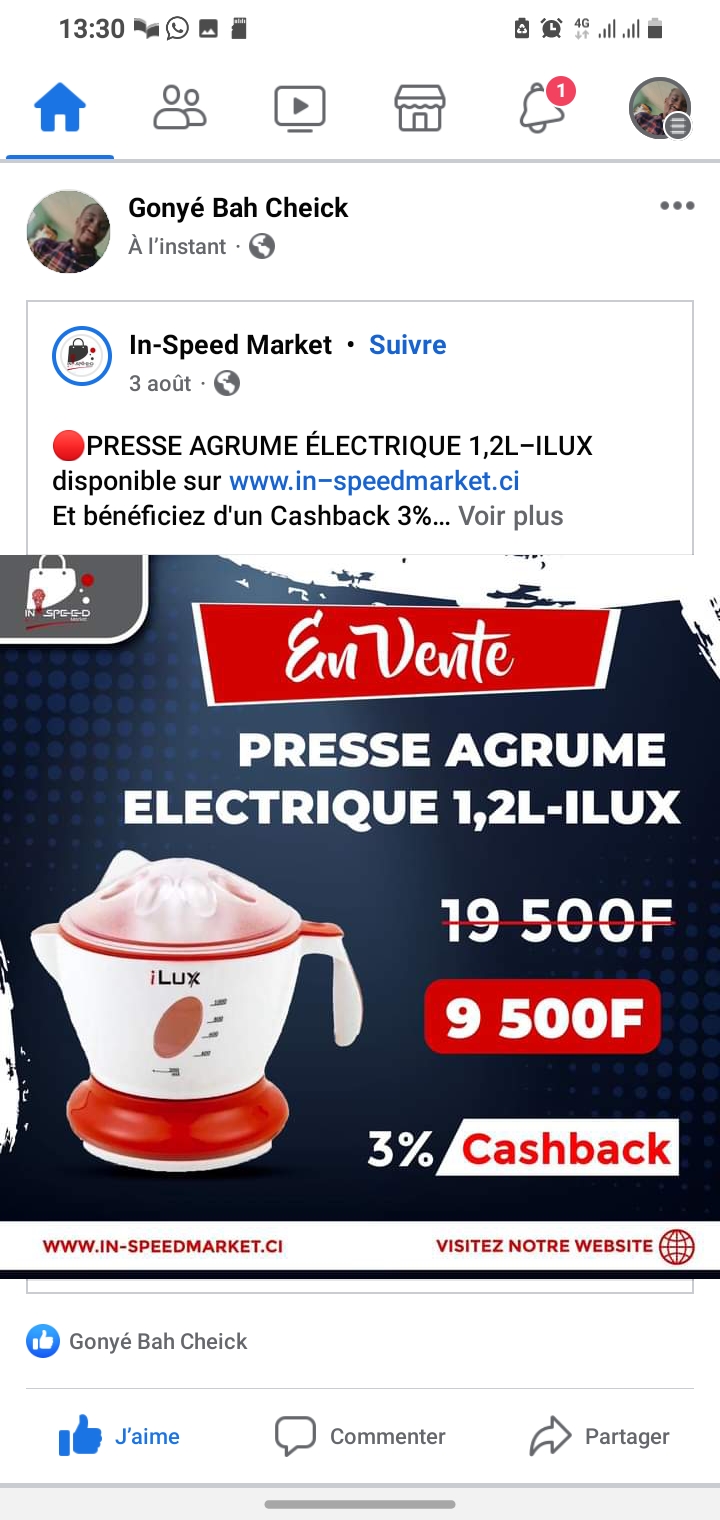Open the profile menu tab
This screenshot has width=720, height=1520.
click(660, 108)
